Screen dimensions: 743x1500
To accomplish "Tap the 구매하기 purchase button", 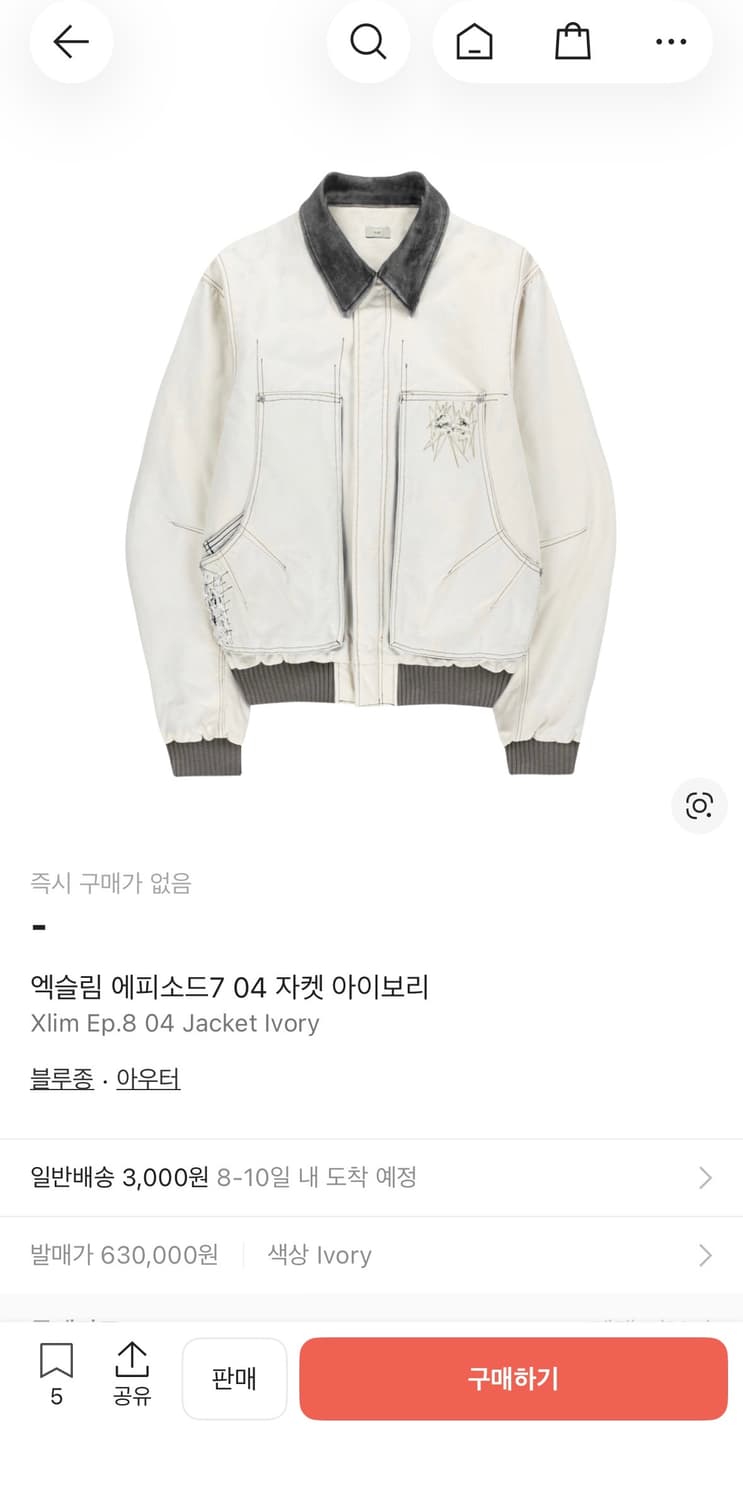I will coord(514,1378).
